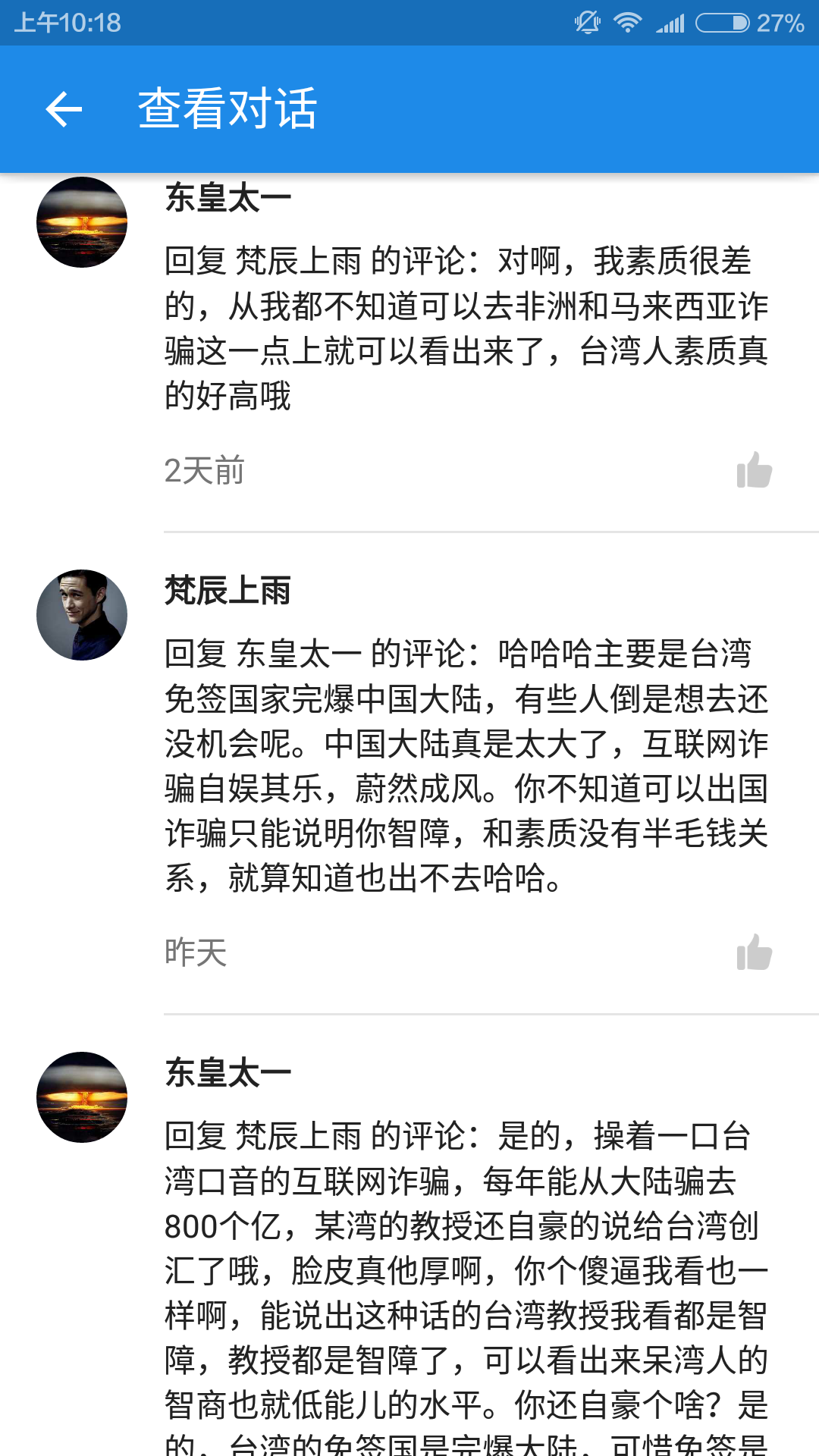Tap the 27% battery percentage text

[779, 22]
